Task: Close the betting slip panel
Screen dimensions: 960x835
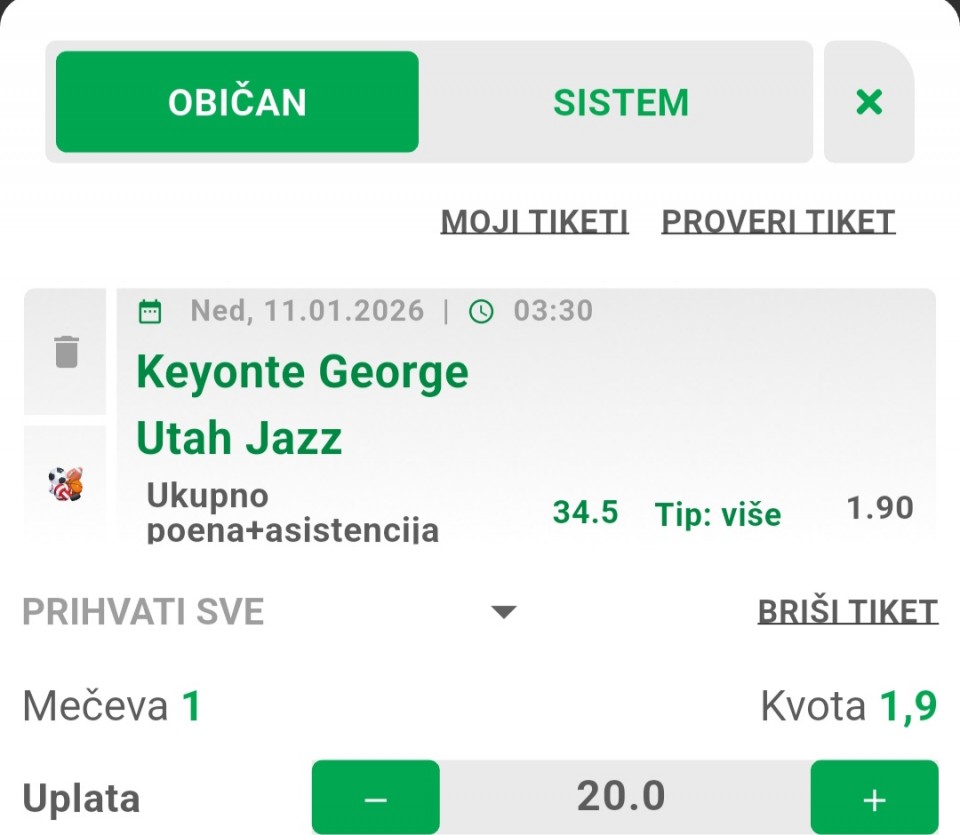Action: coord(868,102)
